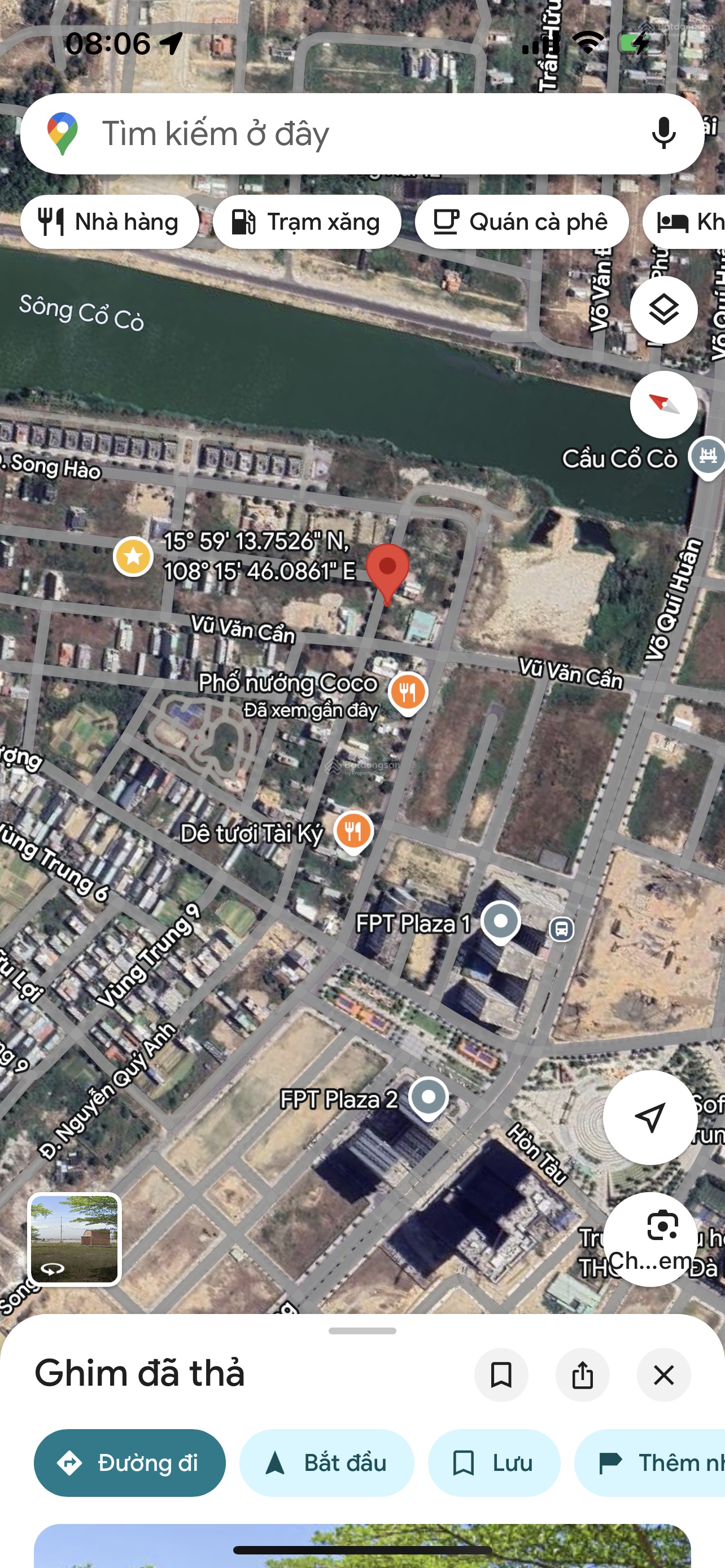This screenshot has height=1568, width=725.
Task: Start navigation with Bắt đầu
Action: pos(327,1462)
